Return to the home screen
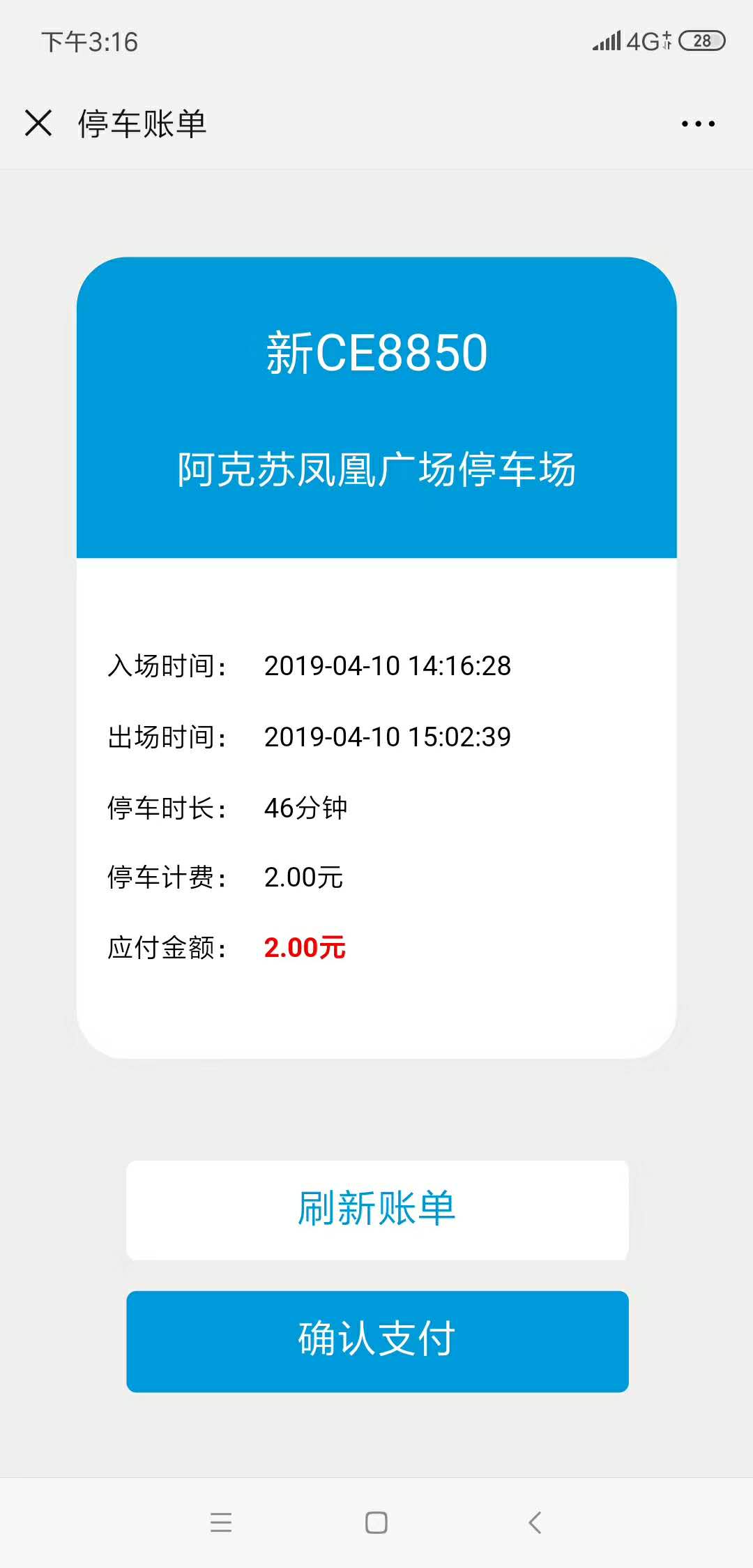 tap(376, 1522)
